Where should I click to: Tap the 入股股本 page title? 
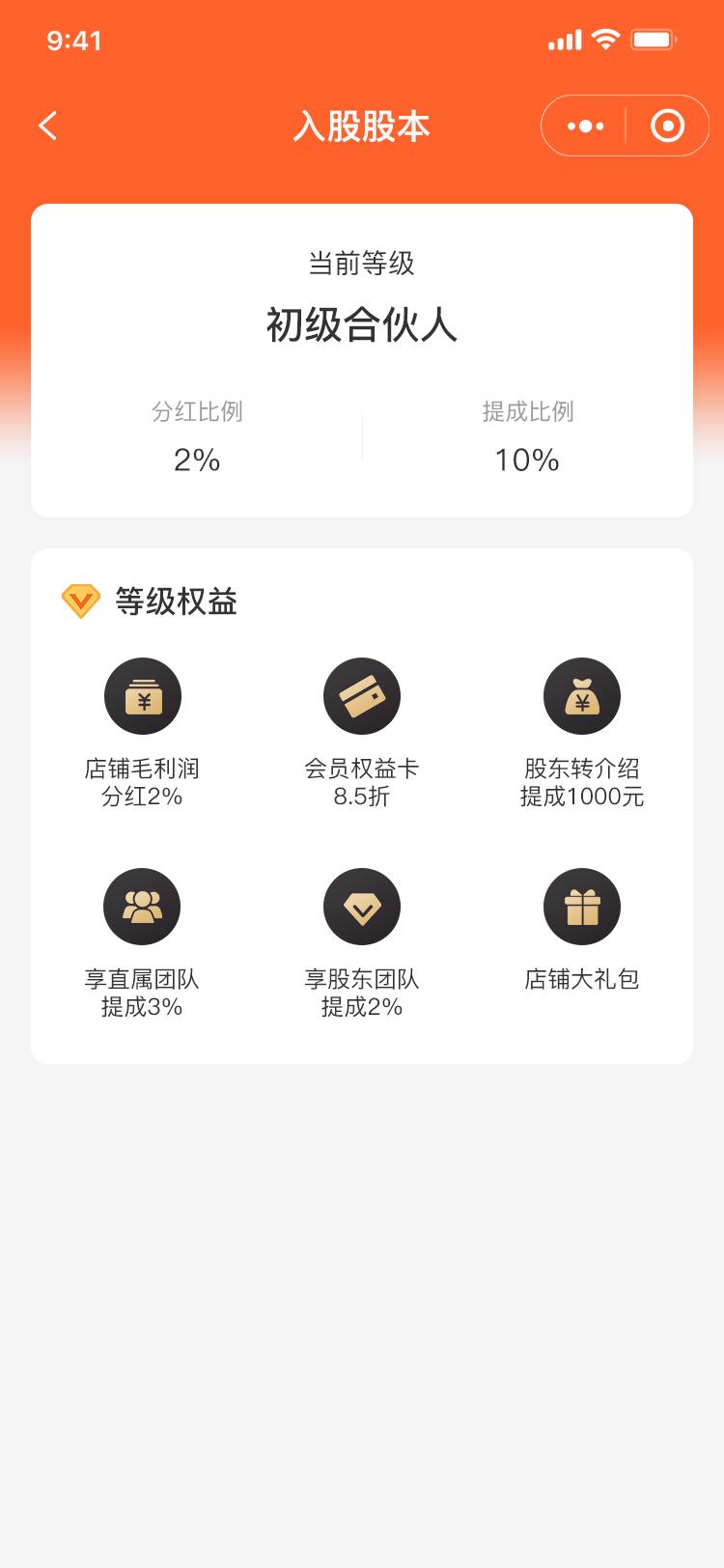pos(362,126)
